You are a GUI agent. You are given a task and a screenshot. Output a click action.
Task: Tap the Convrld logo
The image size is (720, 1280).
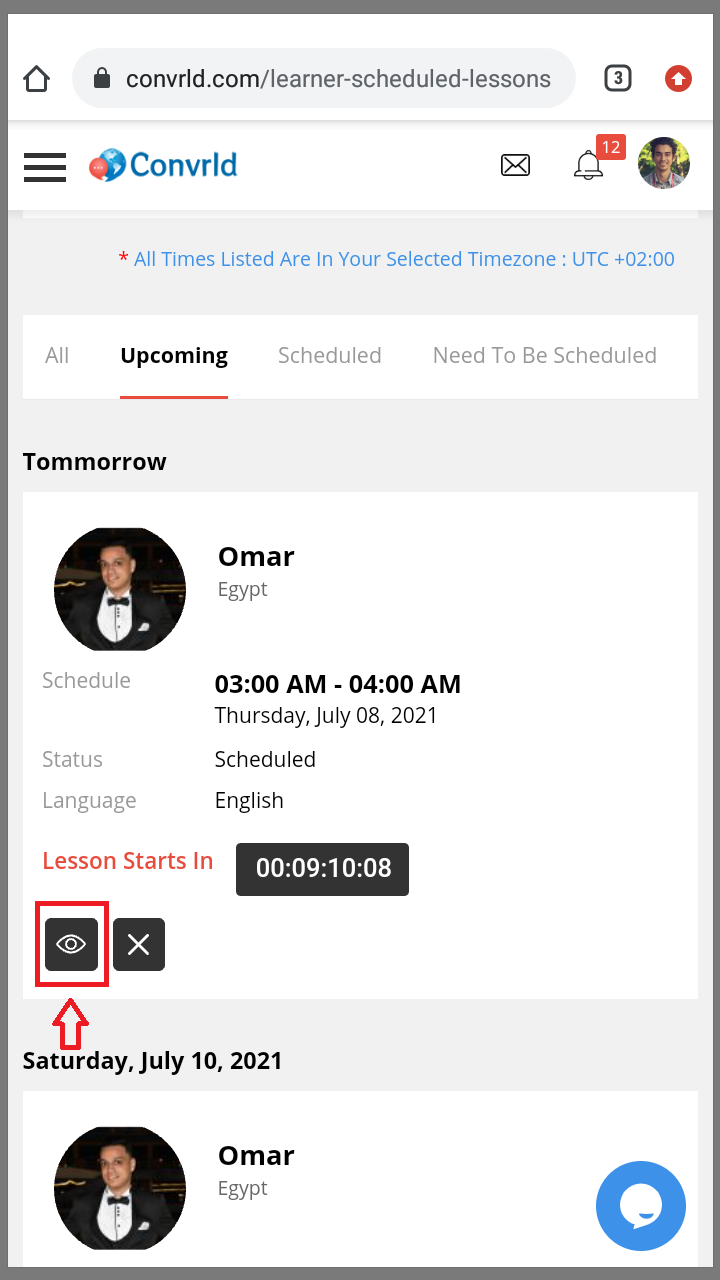pos(163,165)
